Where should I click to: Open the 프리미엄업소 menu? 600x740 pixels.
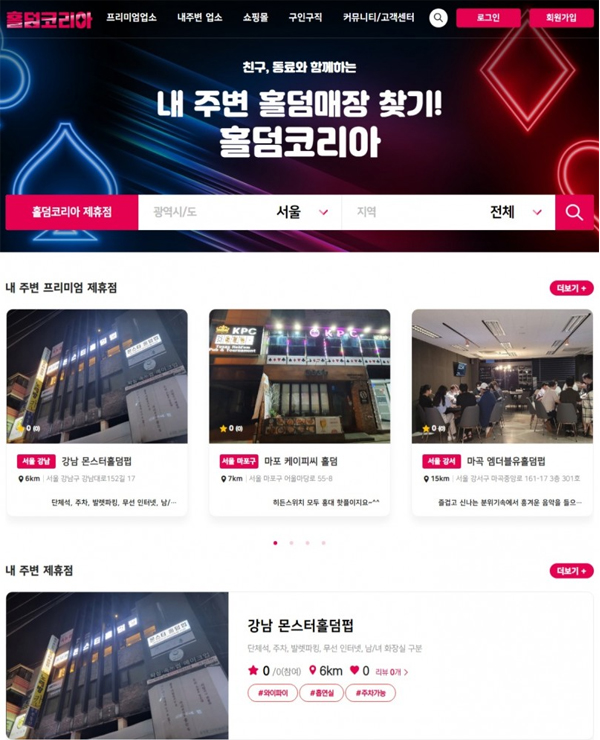point(131,18)
